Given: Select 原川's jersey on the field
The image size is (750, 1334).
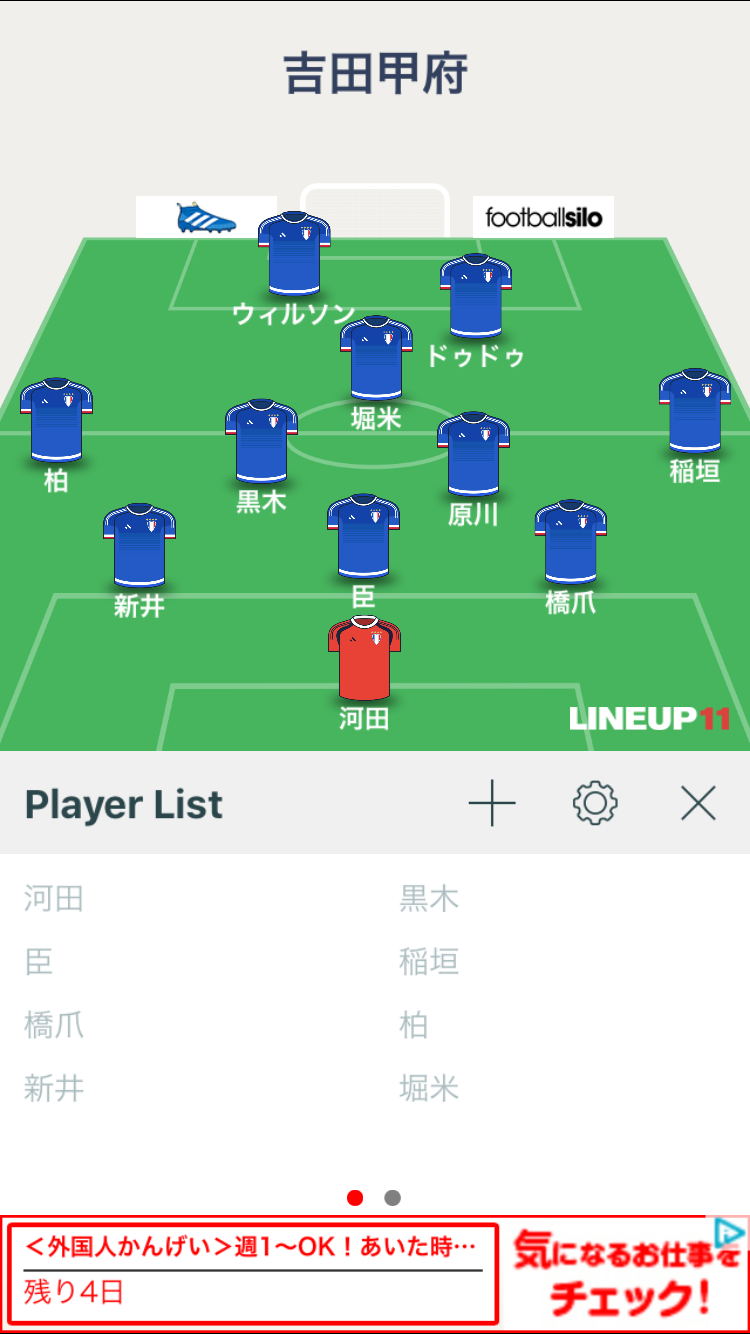Looking at the screenshot, I should coord(473,454).
